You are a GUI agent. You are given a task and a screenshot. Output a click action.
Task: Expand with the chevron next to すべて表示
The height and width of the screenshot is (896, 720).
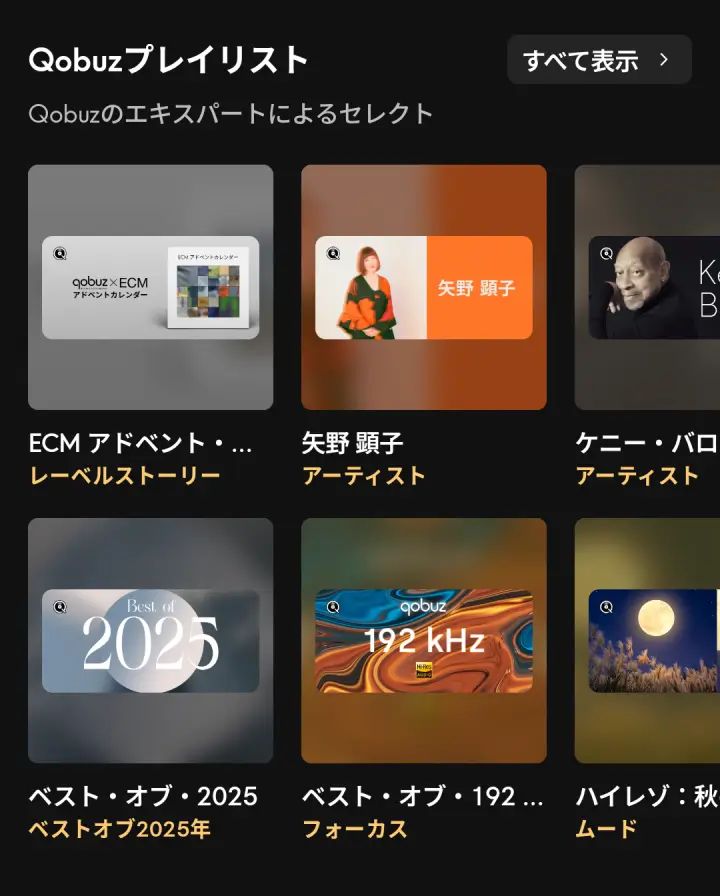pos(665,60)
